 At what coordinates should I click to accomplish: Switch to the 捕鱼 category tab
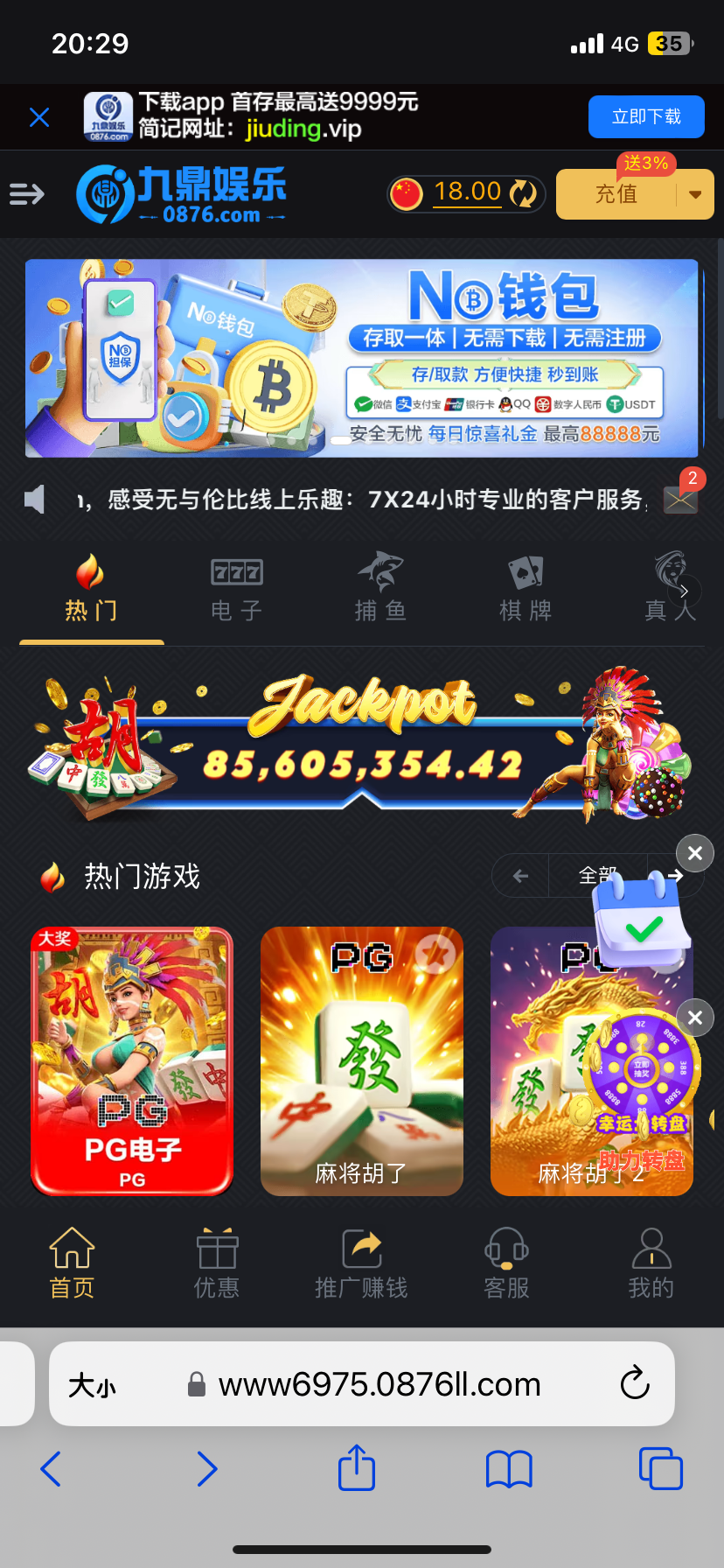(x=380, y=588)
